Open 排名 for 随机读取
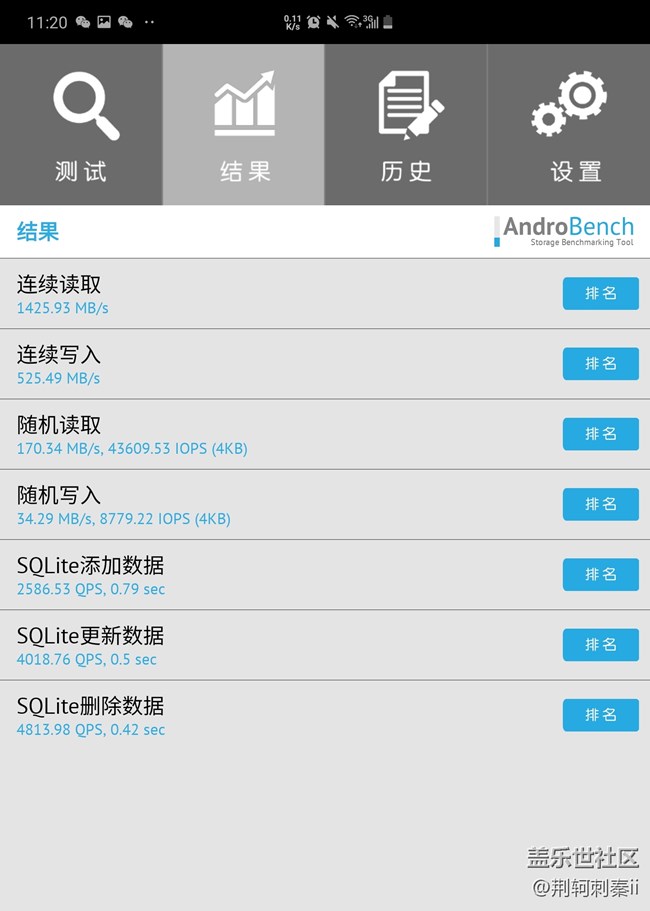Image resolution: width=650 pixels, height=911 pixels. coord(600,434)
